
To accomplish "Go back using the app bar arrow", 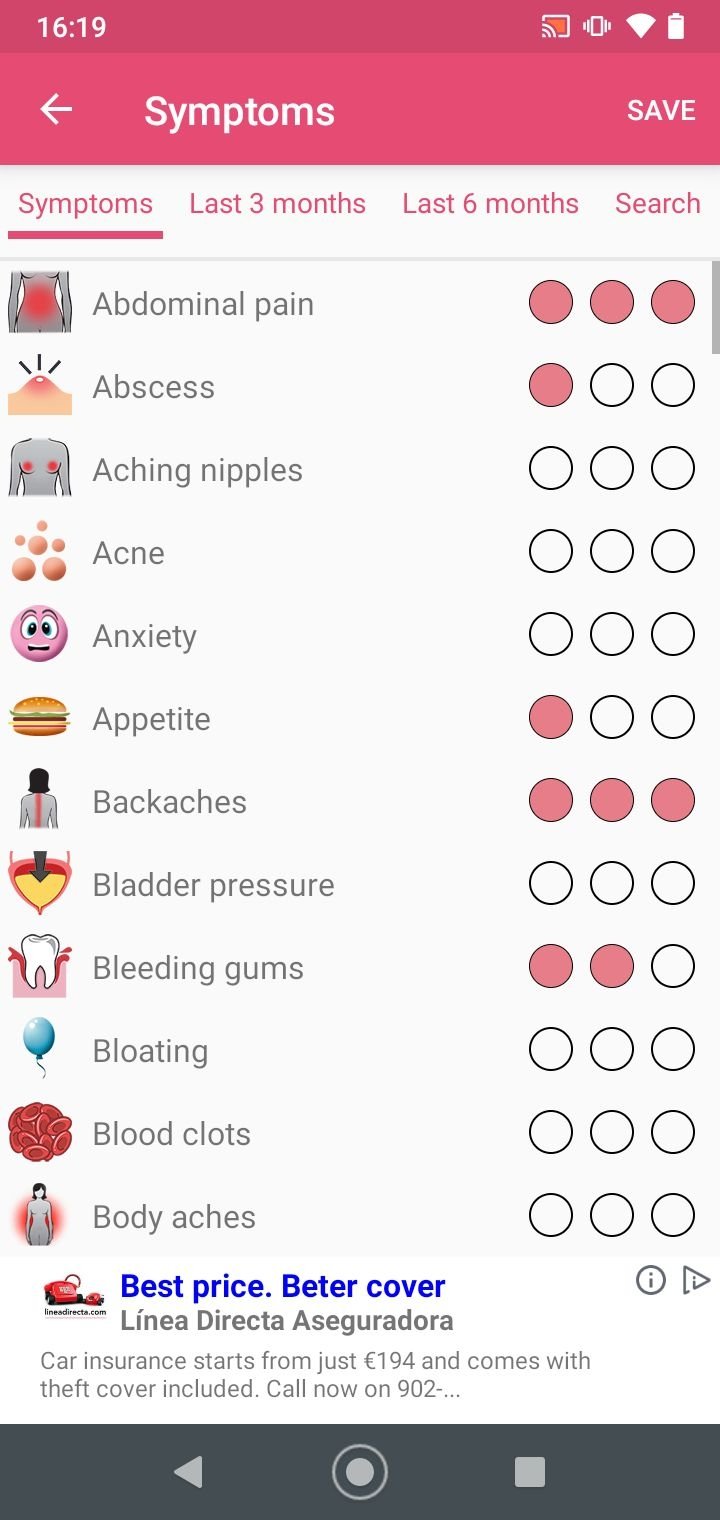I will click(56, 110).
